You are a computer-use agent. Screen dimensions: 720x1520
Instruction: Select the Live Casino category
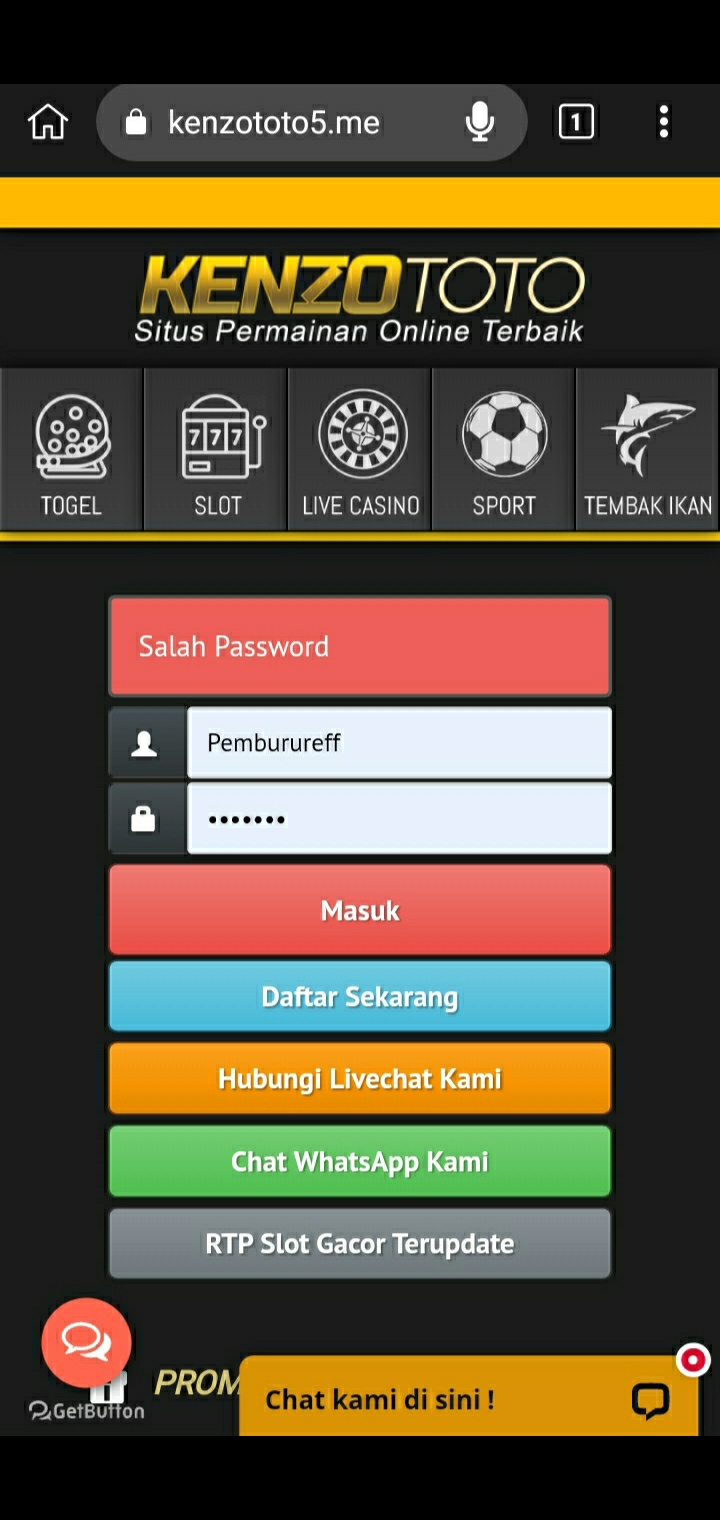click(360, 450)
